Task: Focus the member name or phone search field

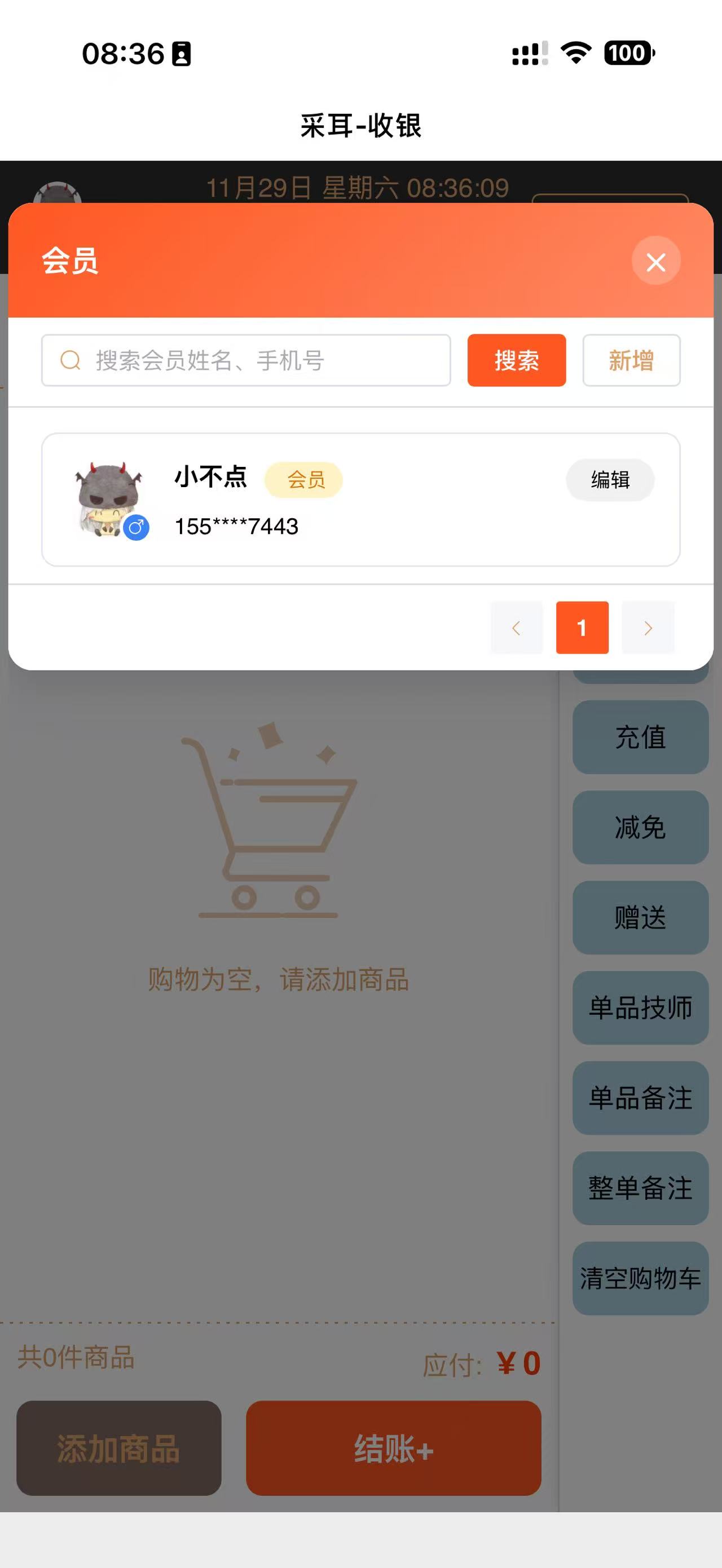Action: (256, 360)
